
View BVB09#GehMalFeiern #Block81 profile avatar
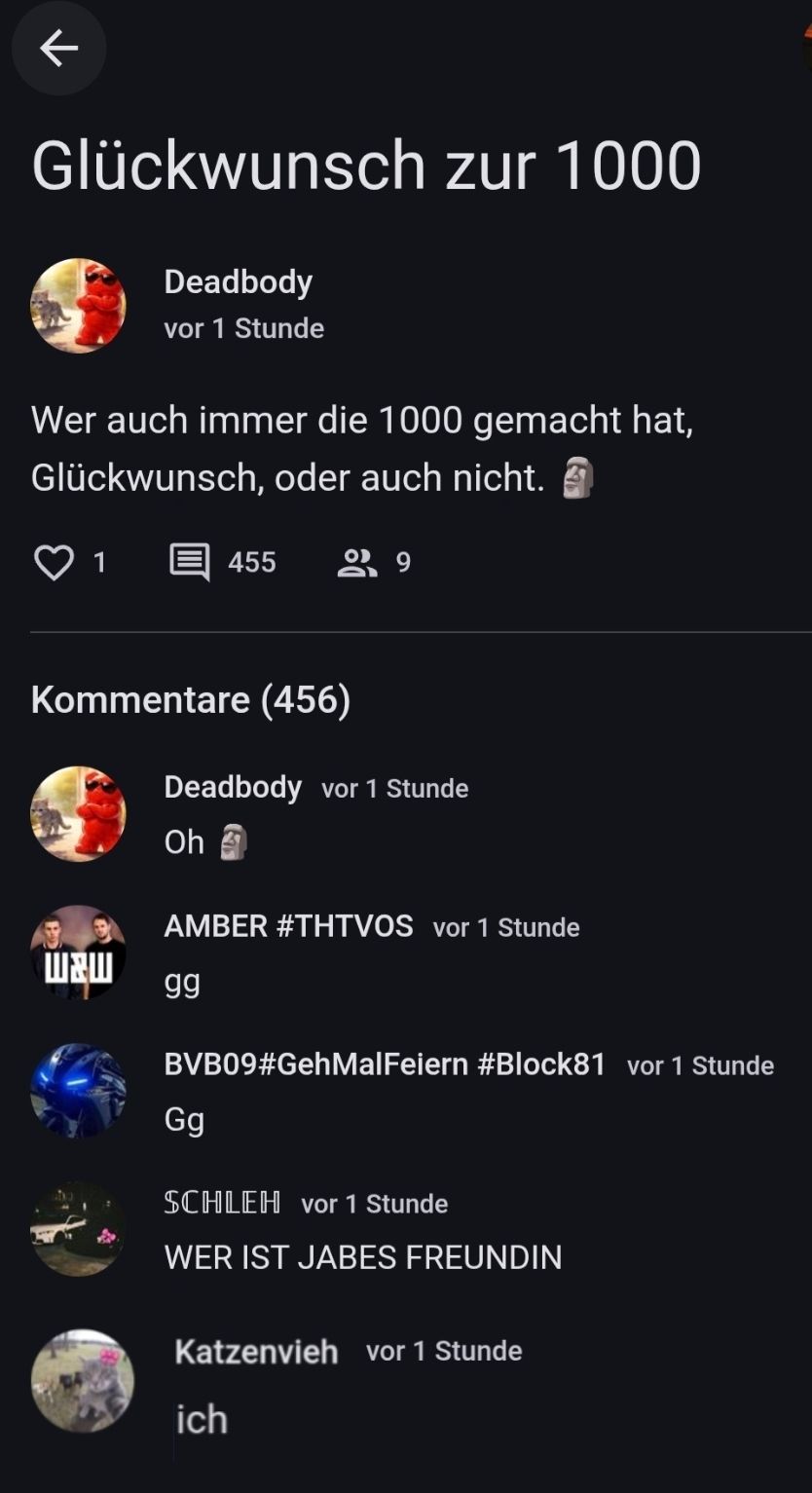pyautogui.click(x=78, y=1091)
